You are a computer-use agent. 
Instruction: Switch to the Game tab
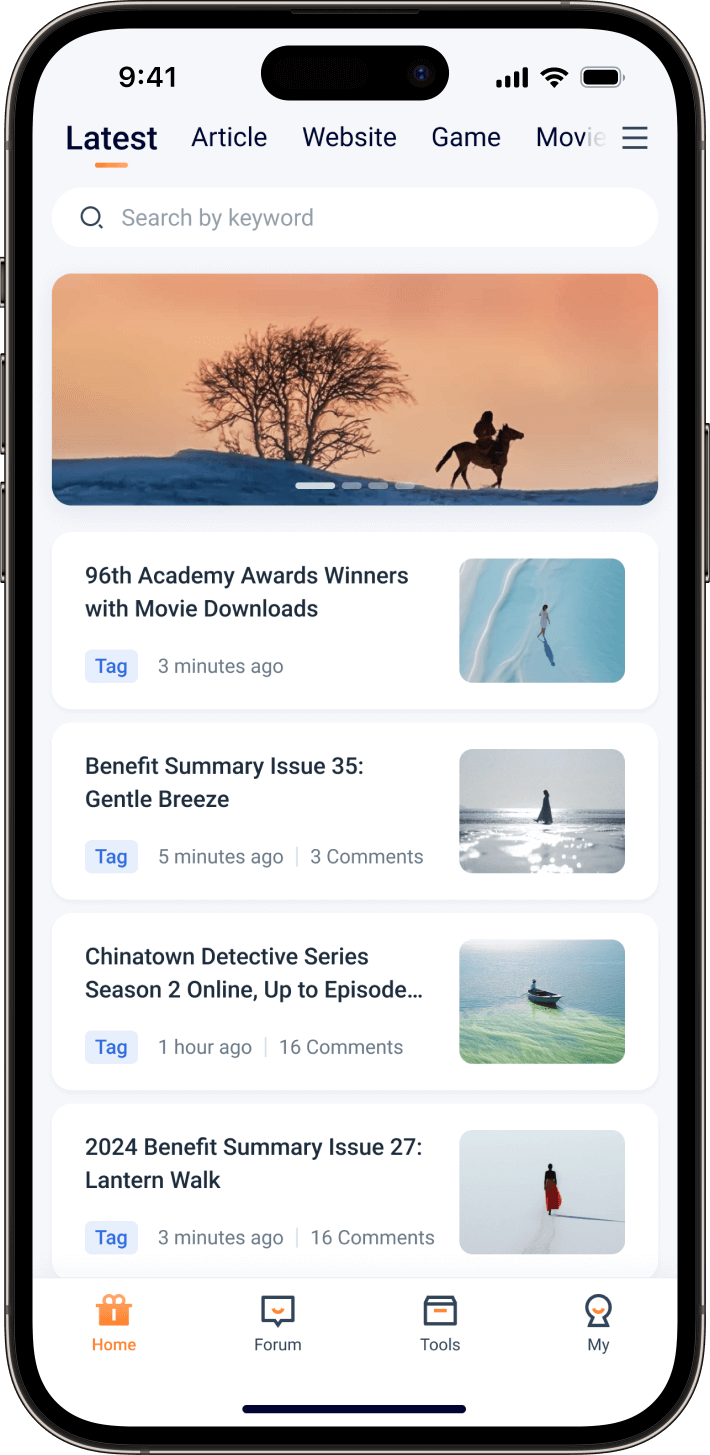pos(466,137)
